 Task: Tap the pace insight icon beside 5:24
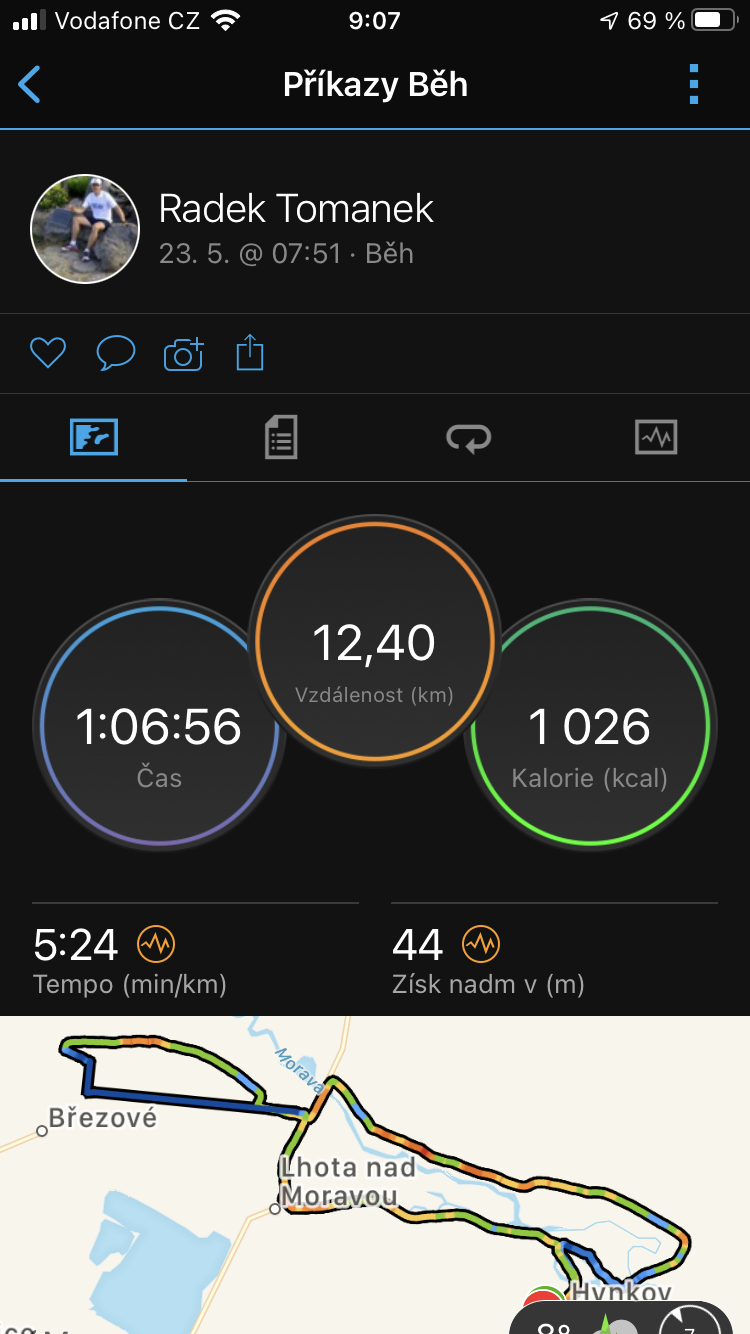(x=156, y=943)
